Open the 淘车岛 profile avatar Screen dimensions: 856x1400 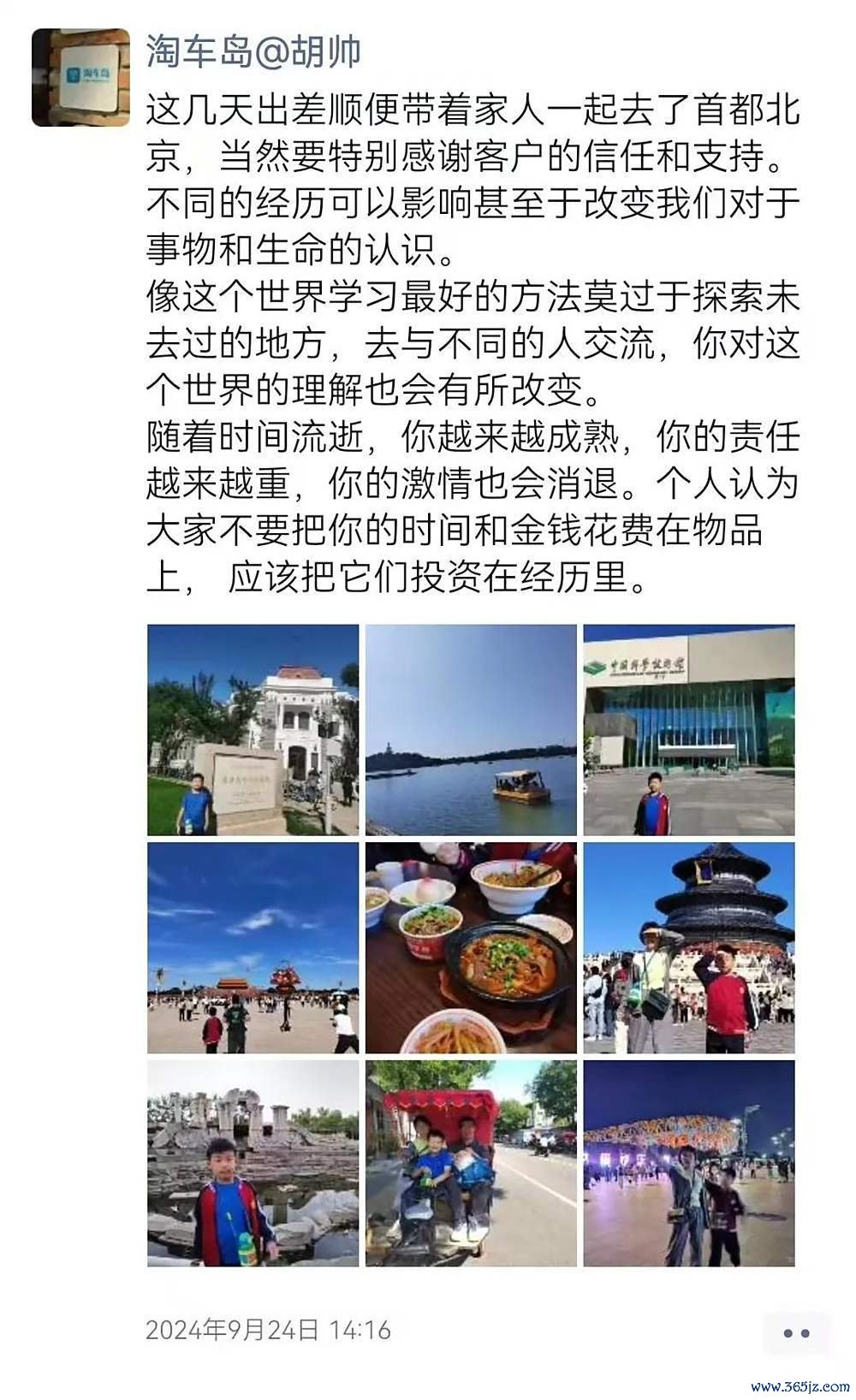coord(80,78)
